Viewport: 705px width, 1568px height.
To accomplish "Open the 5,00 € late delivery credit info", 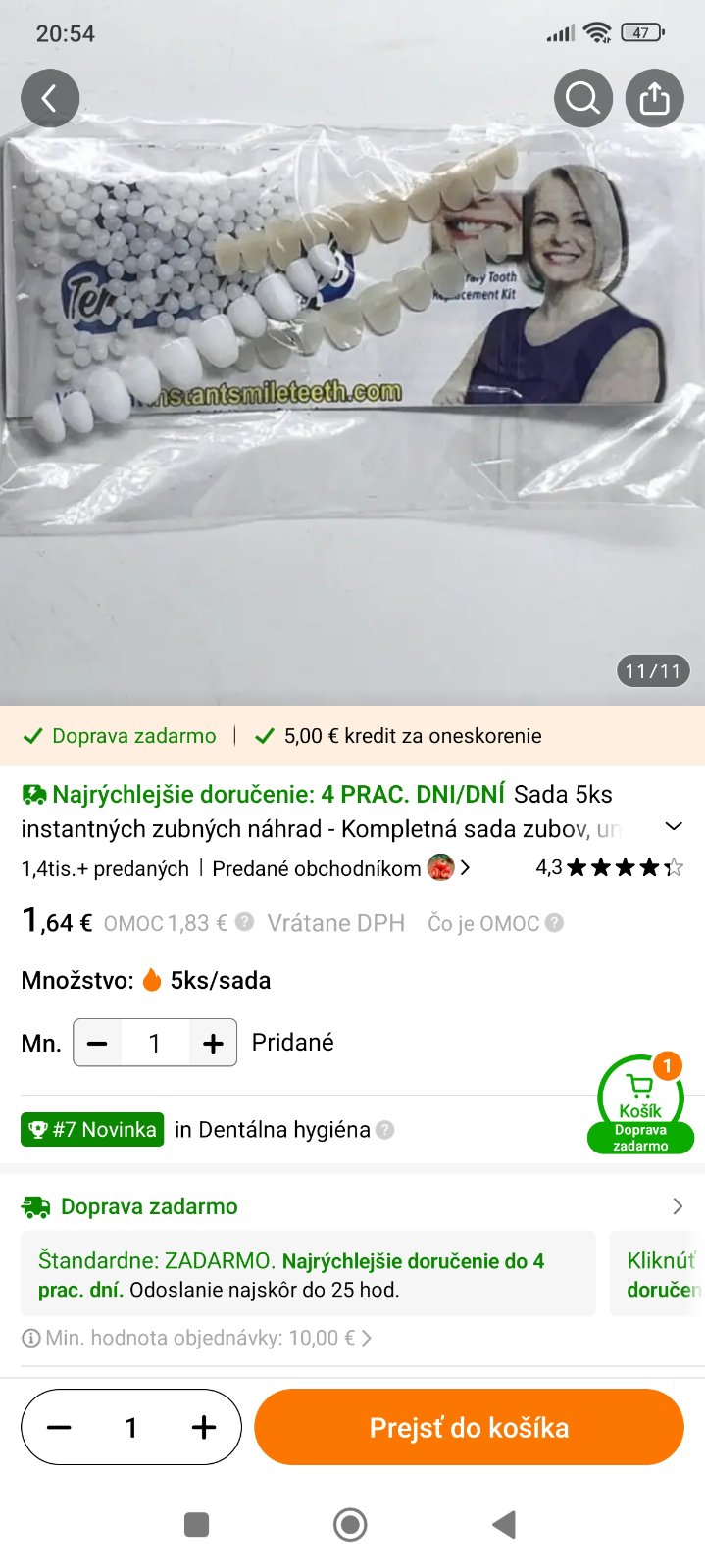I will (x=398, y=736).
